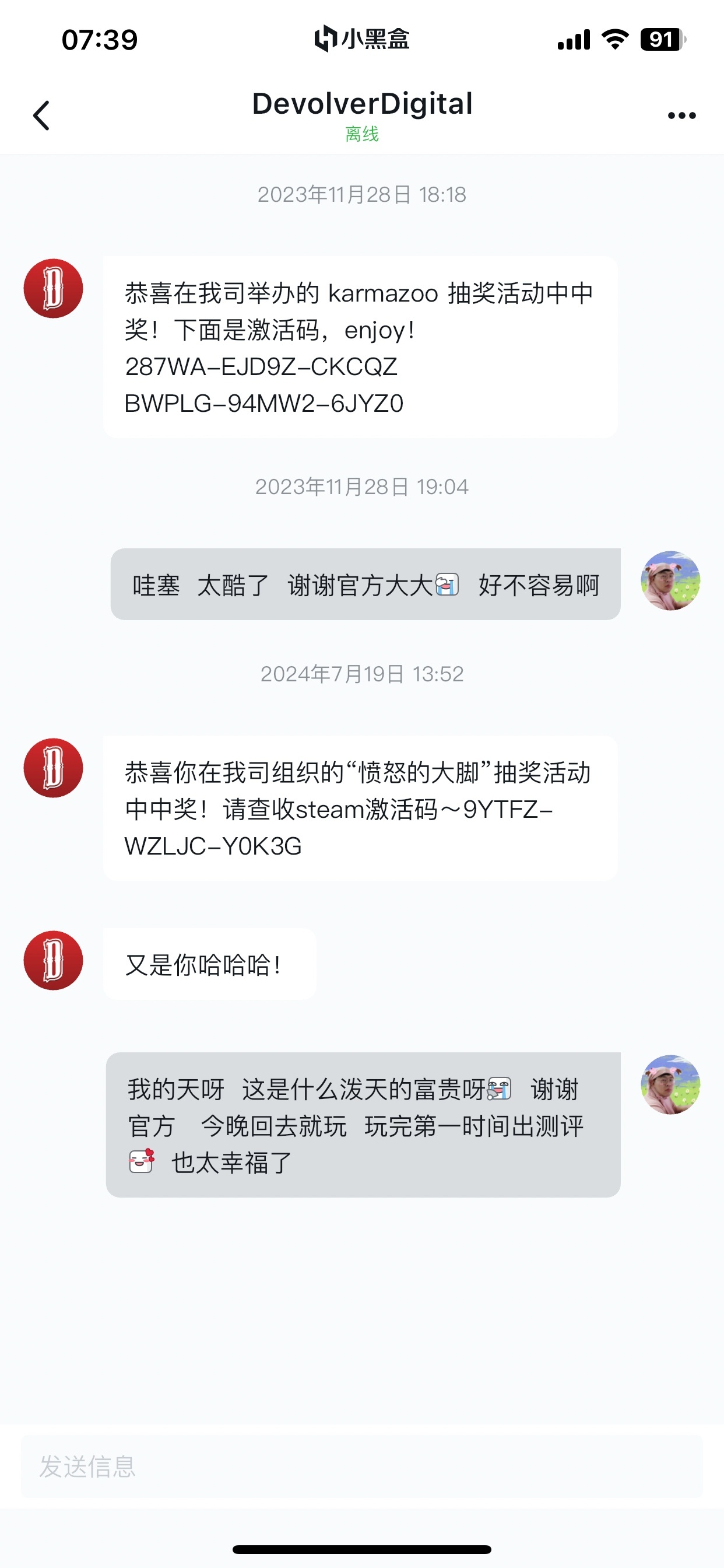724x1568 pixels.
Task: Focus the 发送信息 message input
Action: (x=361, y=1466)
